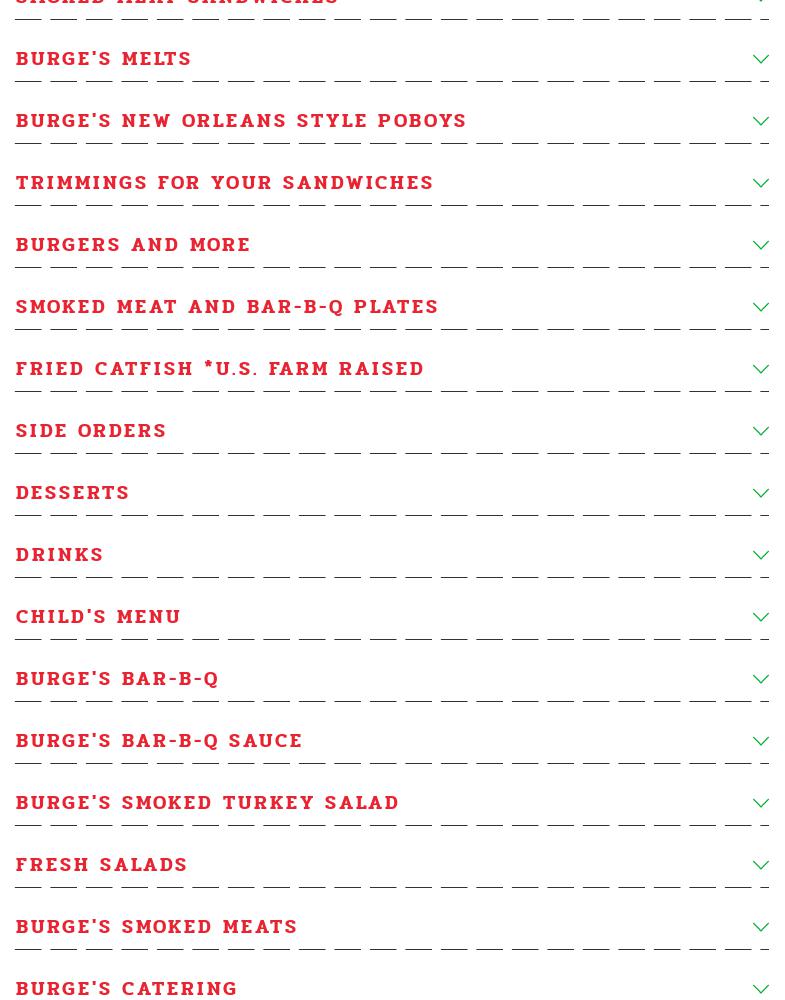This screenshot has height=1000, width=785.
Task: Open Trimmings For Your Sandwiches section
Action: point(225,183)
